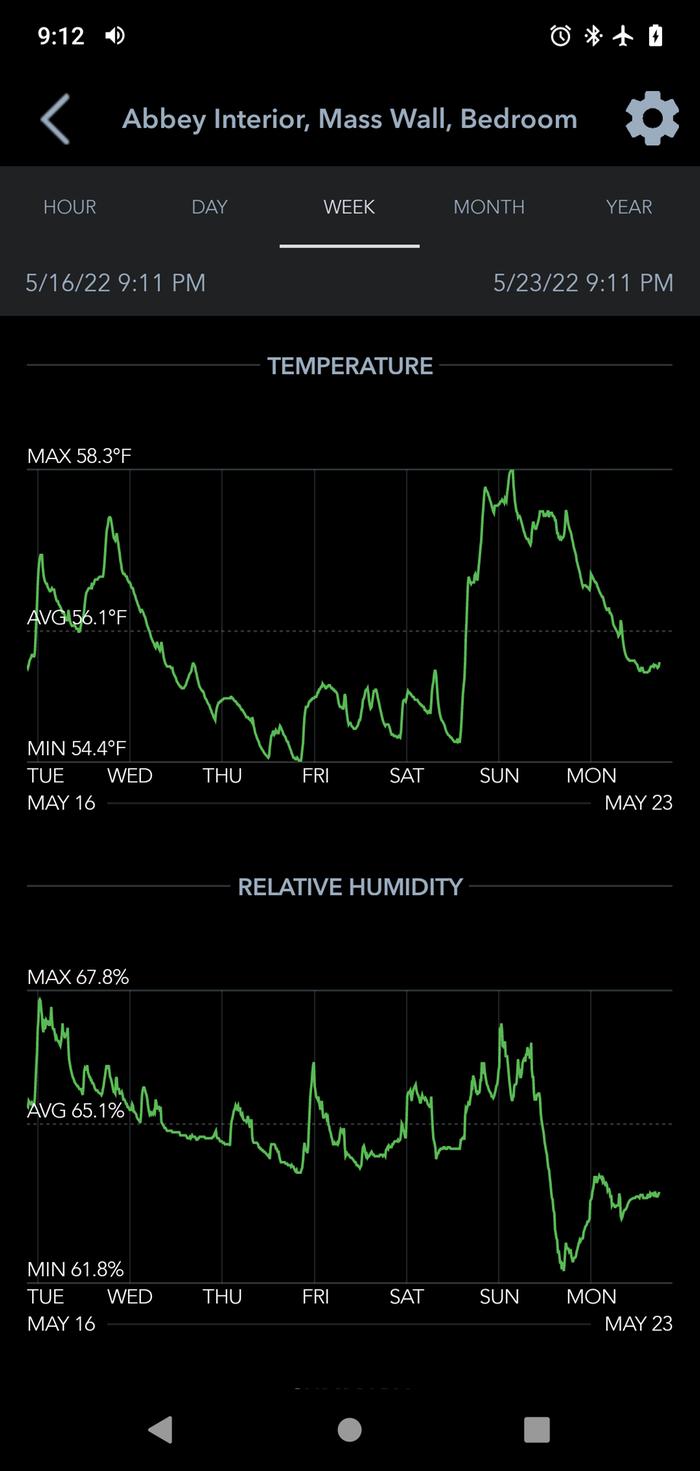Image resolution: width=700 pixels, height=1471 pixels.
Task: Switch to the MONTH tab
Action: [489, 207]
